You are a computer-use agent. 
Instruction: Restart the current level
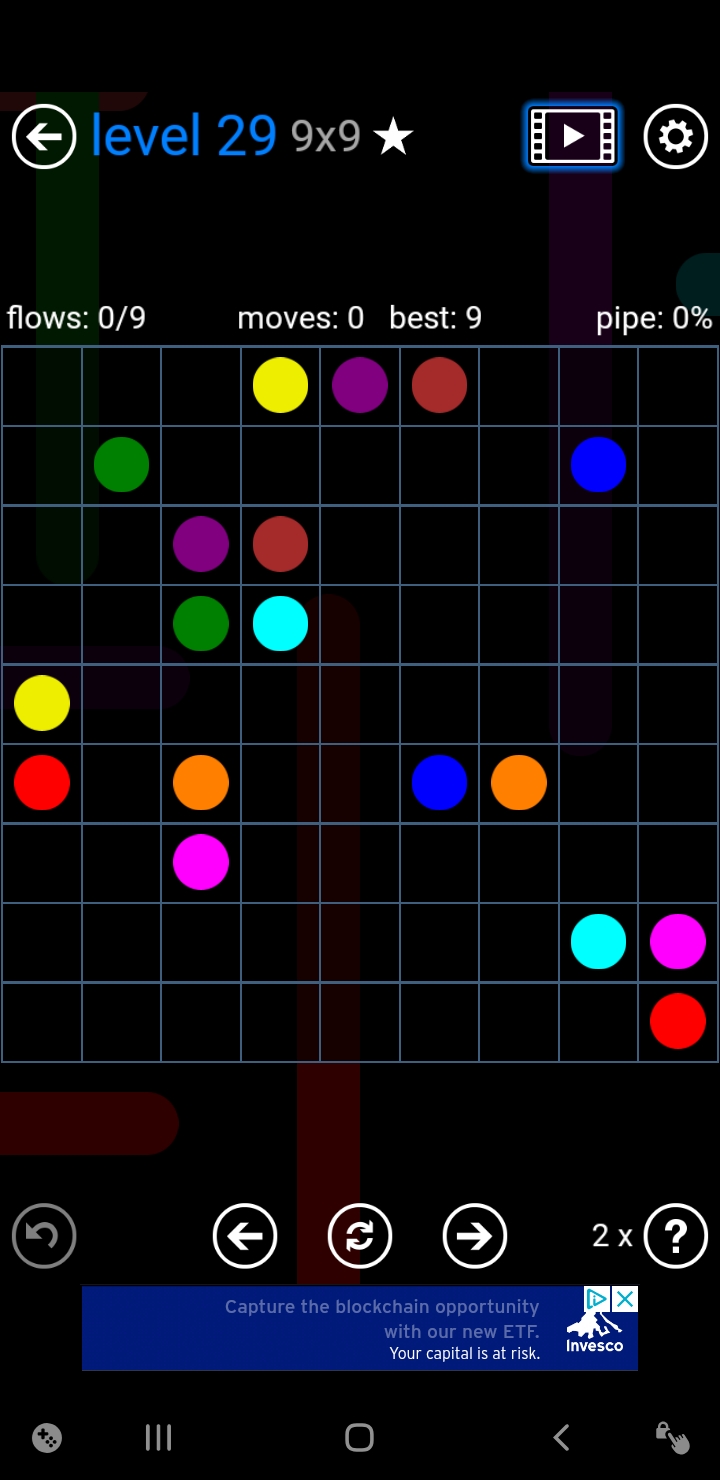360,1236
